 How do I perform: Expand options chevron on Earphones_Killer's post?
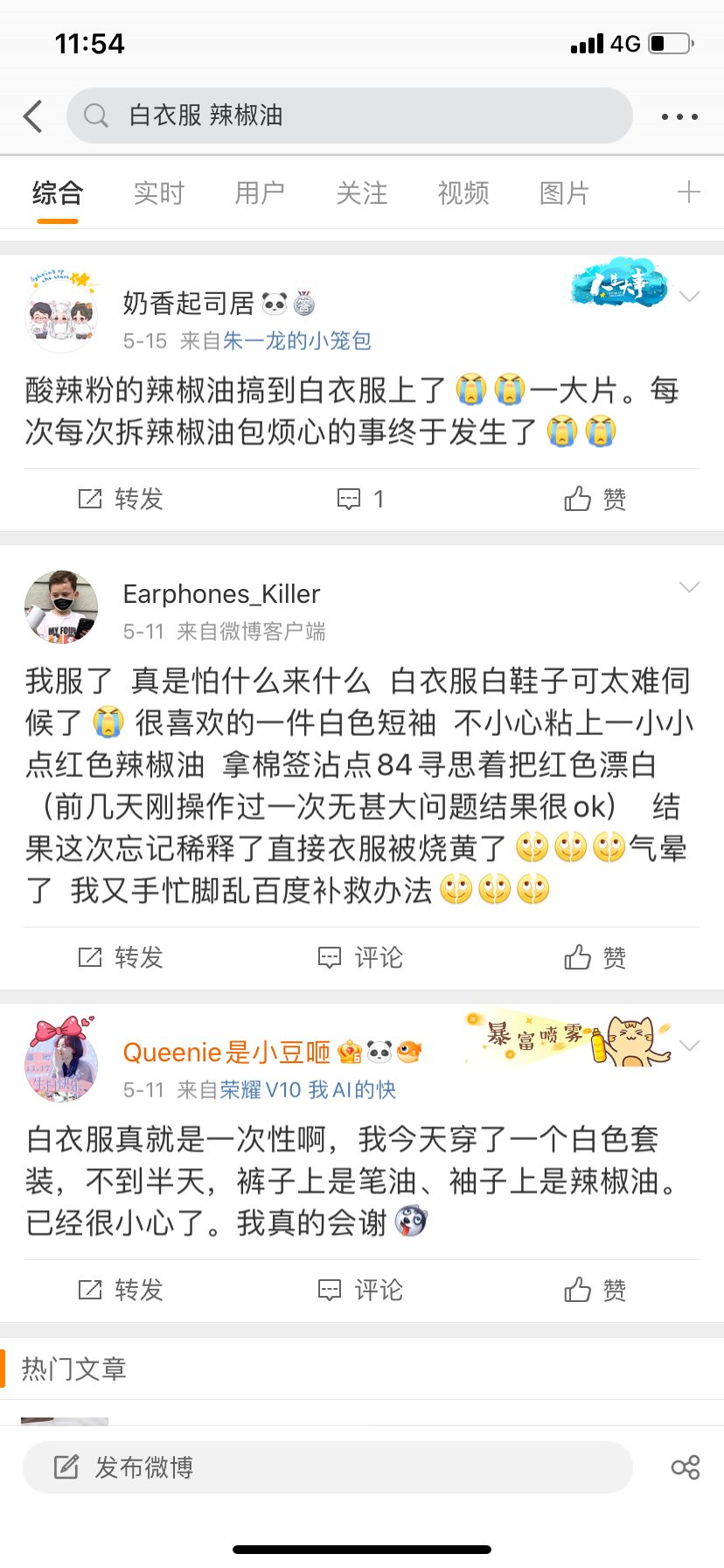[x=690, y=587]
